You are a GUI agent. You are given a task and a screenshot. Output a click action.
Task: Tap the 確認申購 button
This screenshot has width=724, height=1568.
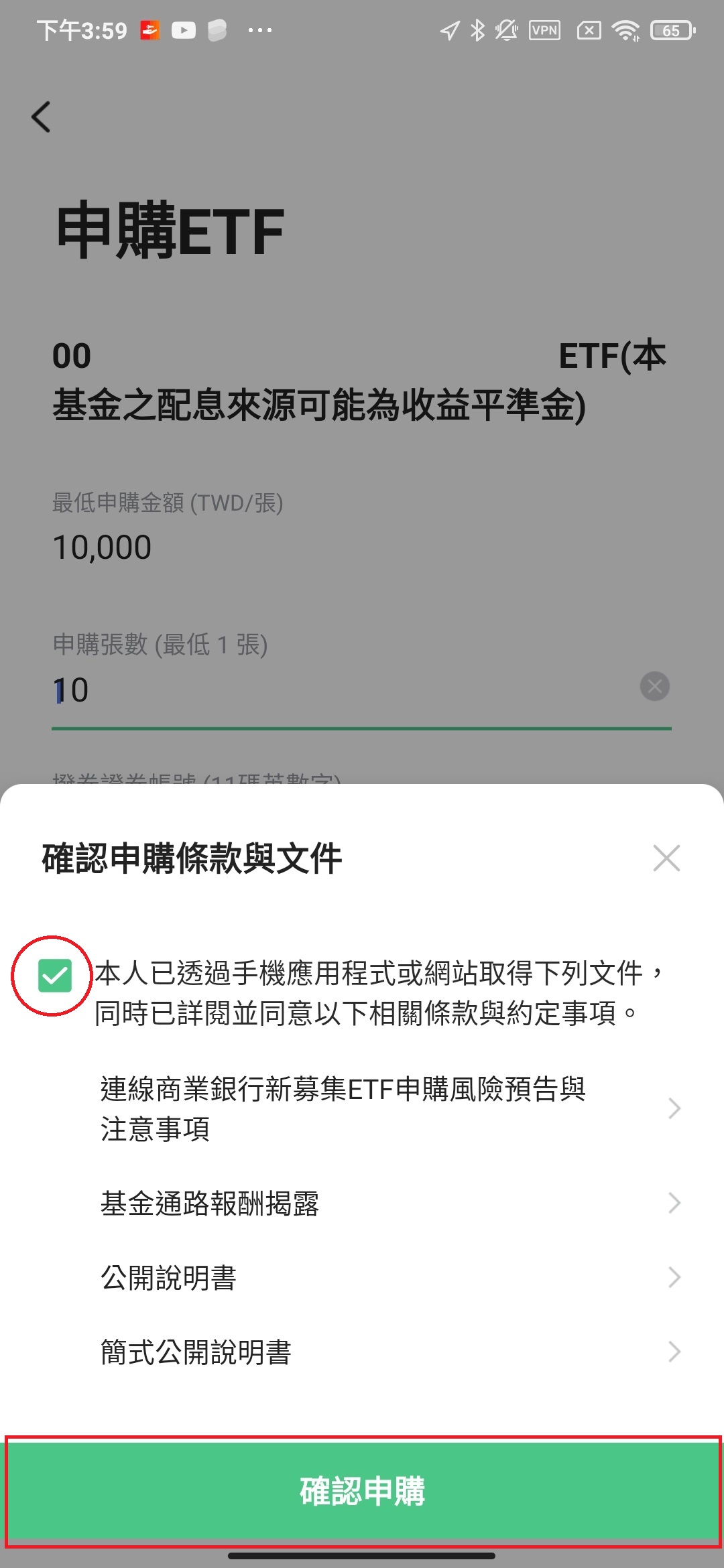click(362, 1491)
